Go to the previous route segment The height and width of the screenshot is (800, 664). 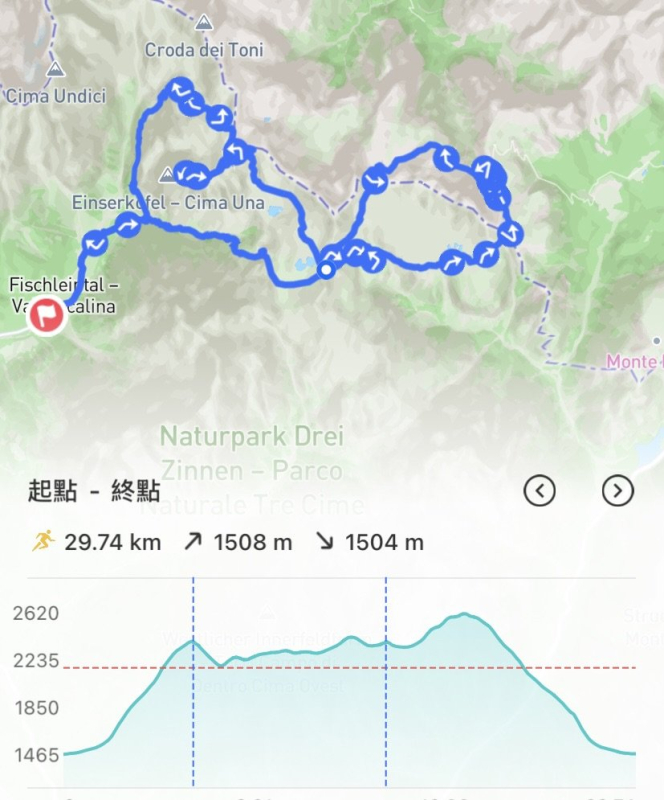(x=540, y=491)
